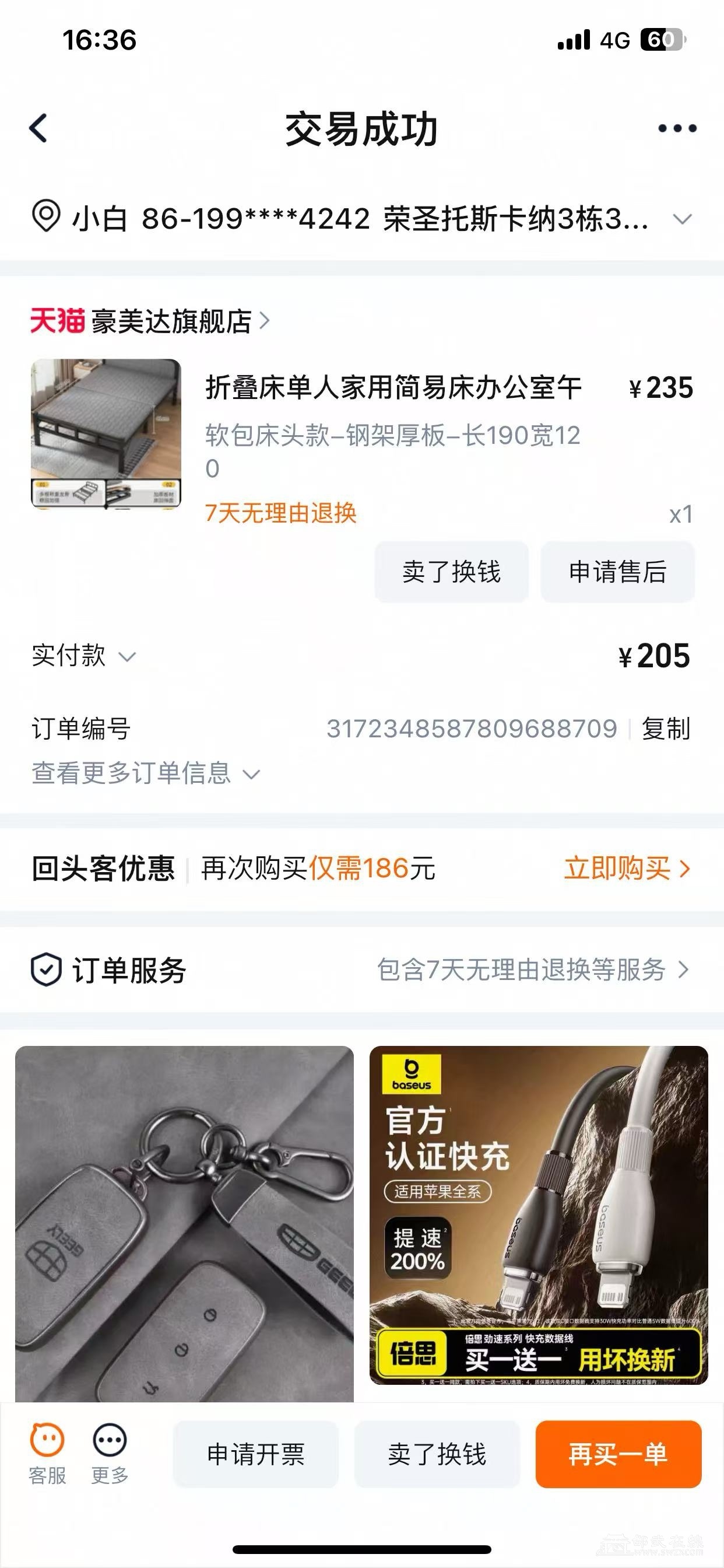
Task: Tap 卖了换钱 under the product
Action: point(451,572)
